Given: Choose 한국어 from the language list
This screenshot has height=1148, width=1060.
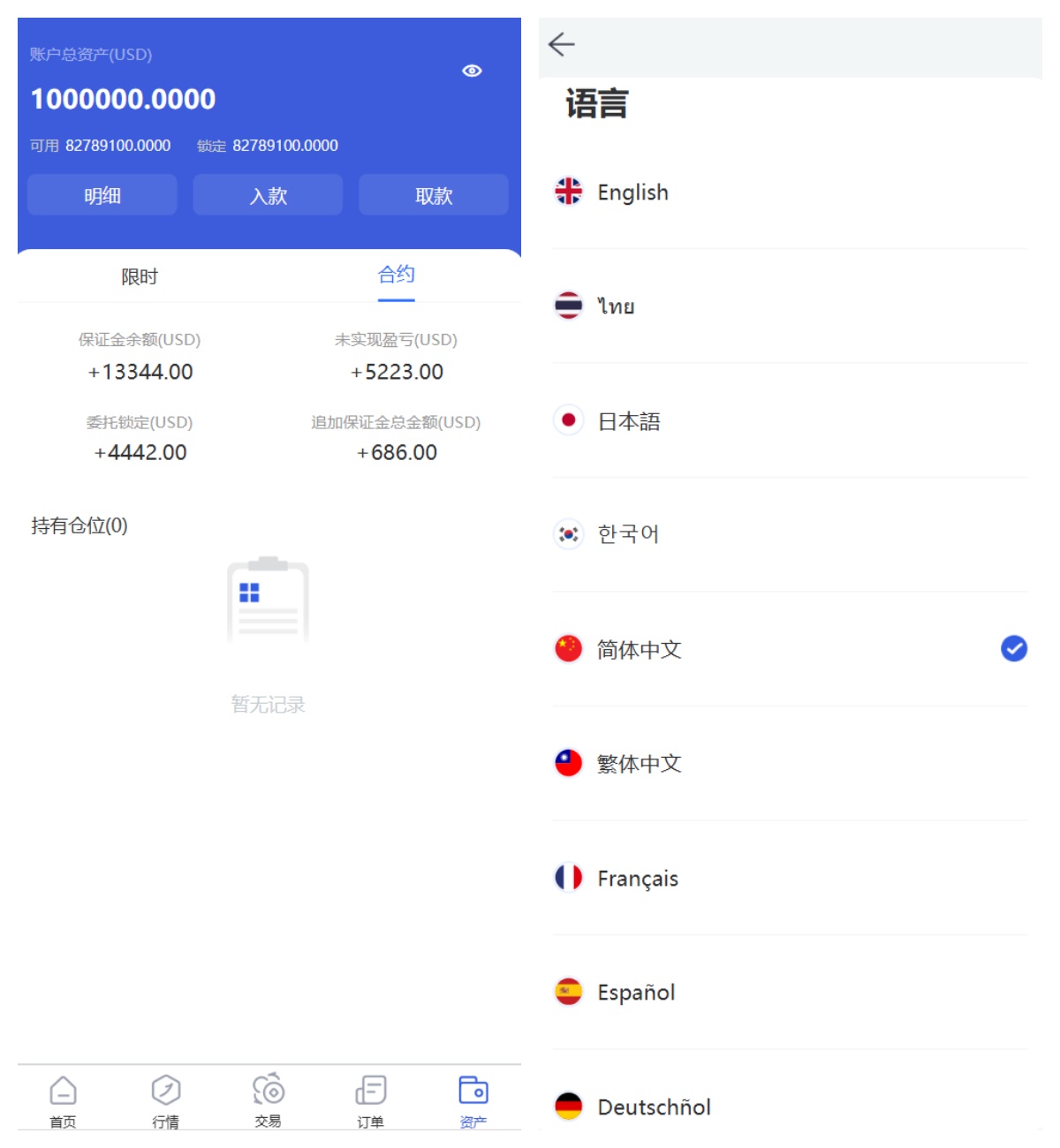Looking at the screenshot, I should pyautogui.click(x=628, y=534).
